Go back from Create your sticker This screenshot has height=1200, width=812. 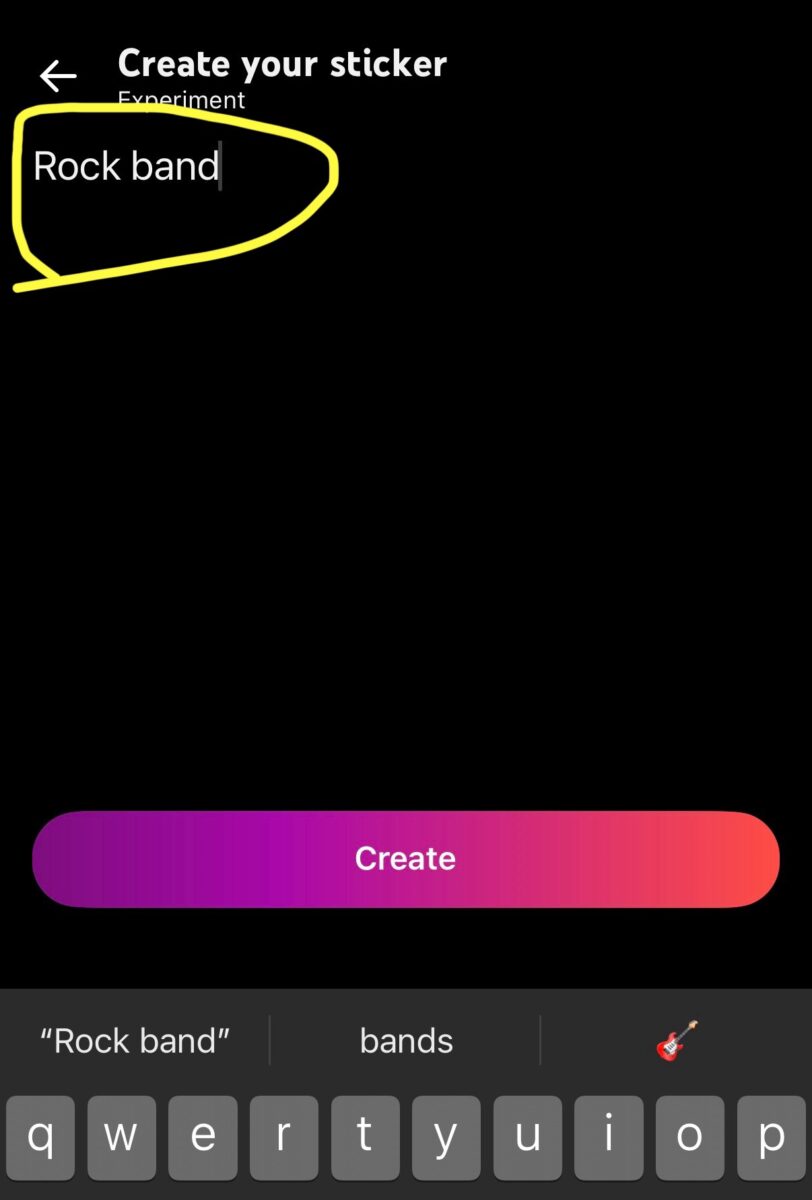[x=58, y=76]
